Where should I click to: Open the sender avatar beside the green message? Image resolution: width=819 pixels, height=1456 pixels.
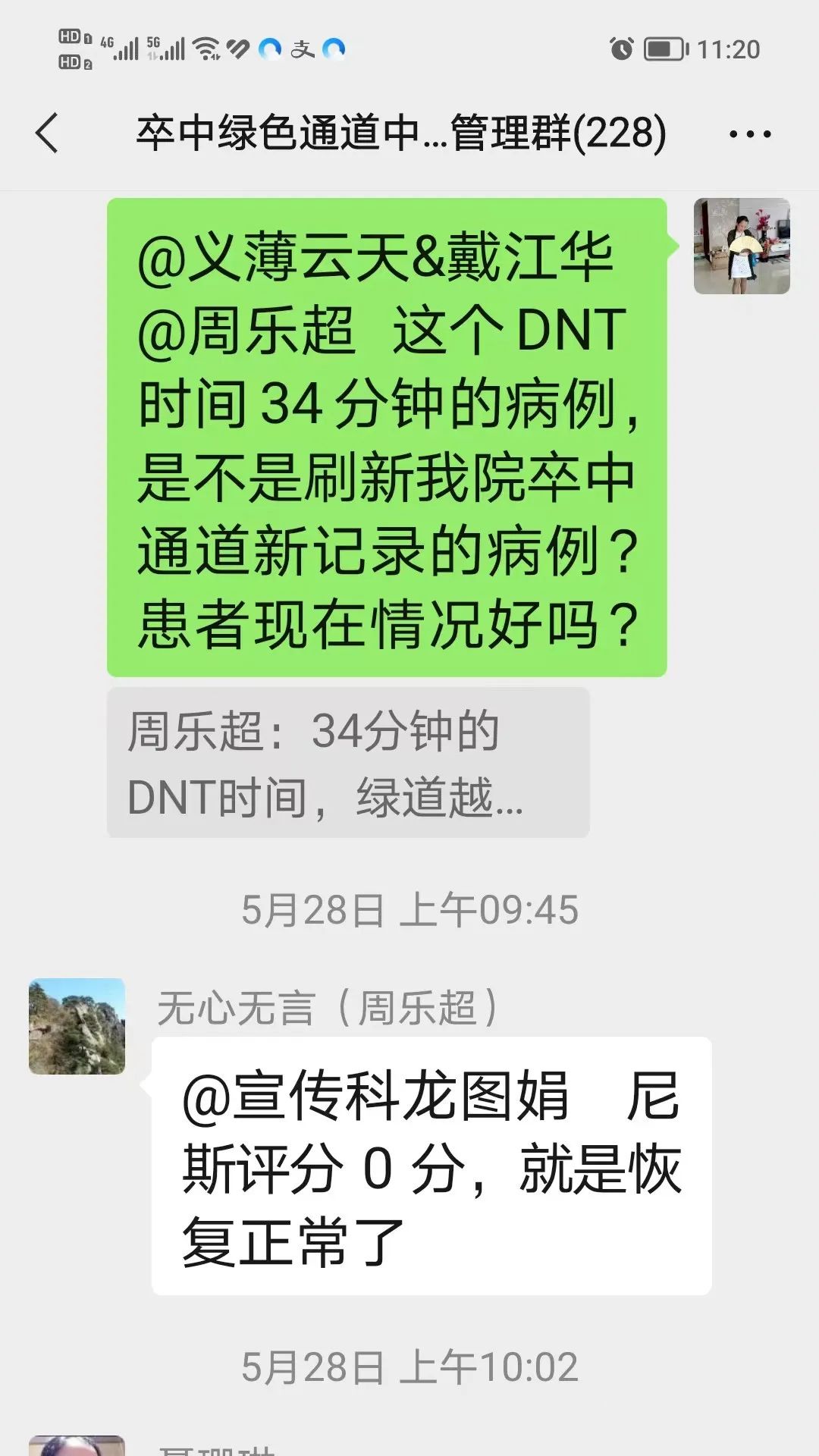(x=741, y=246)
